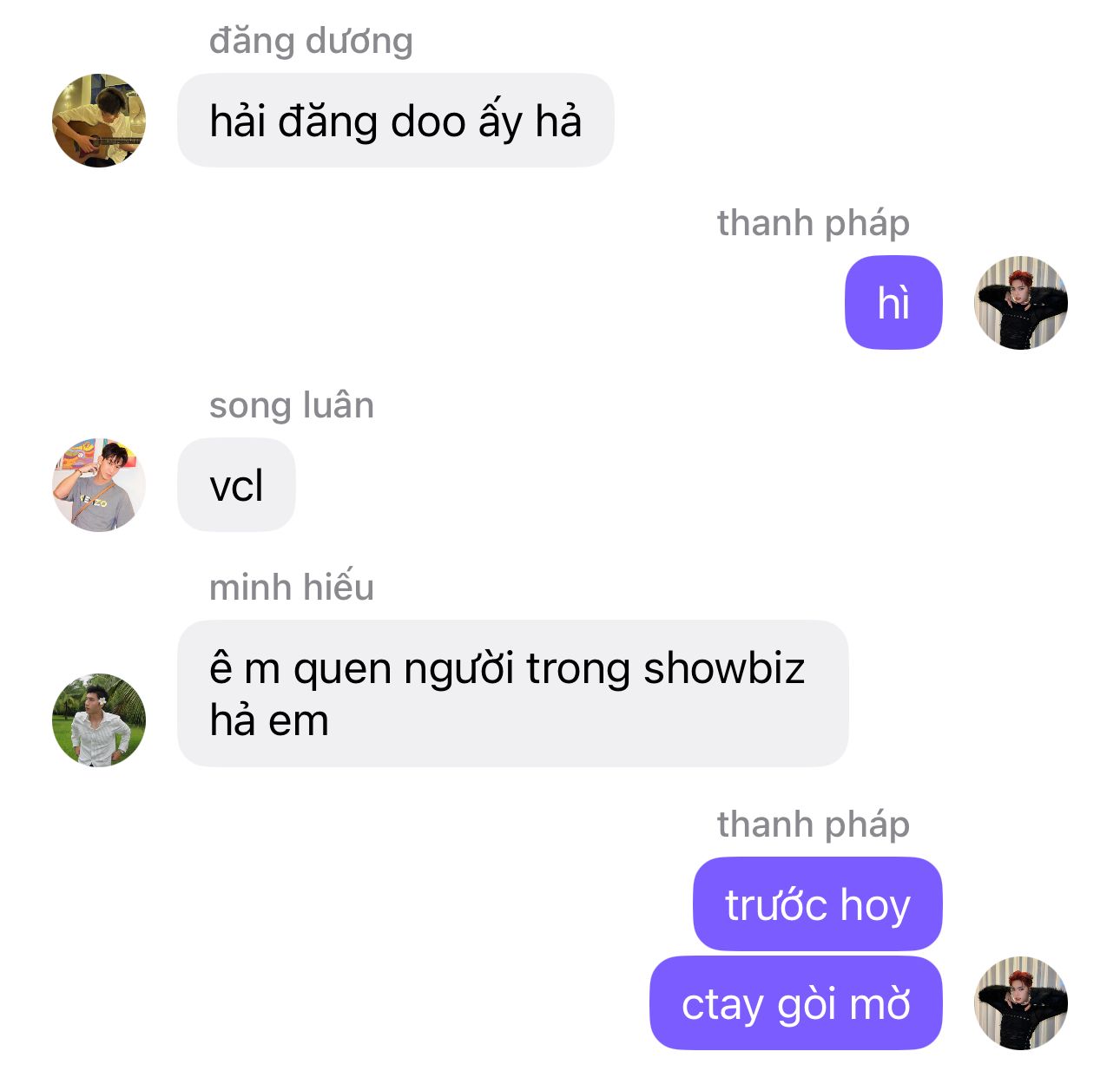The height and width of the screenshot is (1071, 1120).
Task: Open song luân's avatar
Action: pos(99,484)
